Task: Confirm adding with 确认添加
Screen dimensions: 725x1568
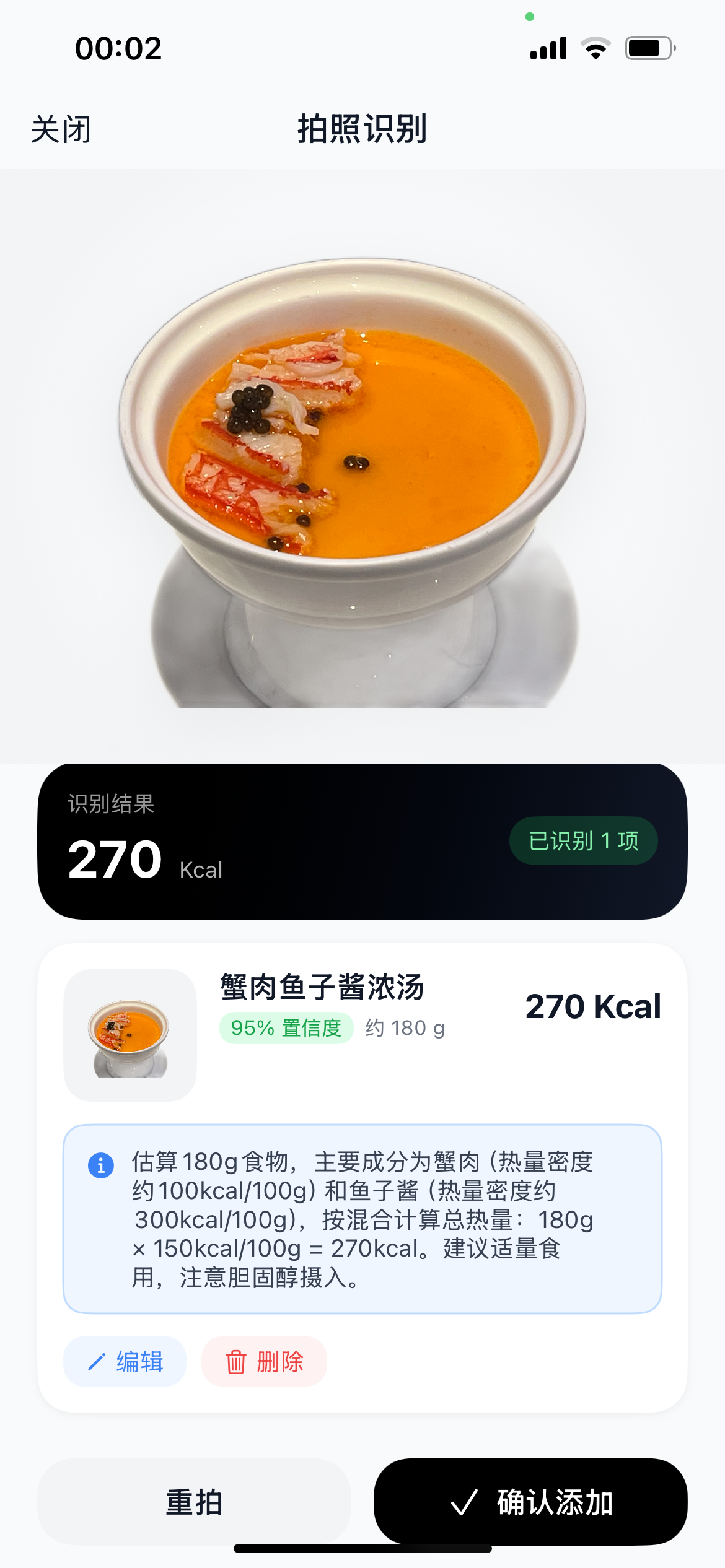Action: tap(530, 1502)
